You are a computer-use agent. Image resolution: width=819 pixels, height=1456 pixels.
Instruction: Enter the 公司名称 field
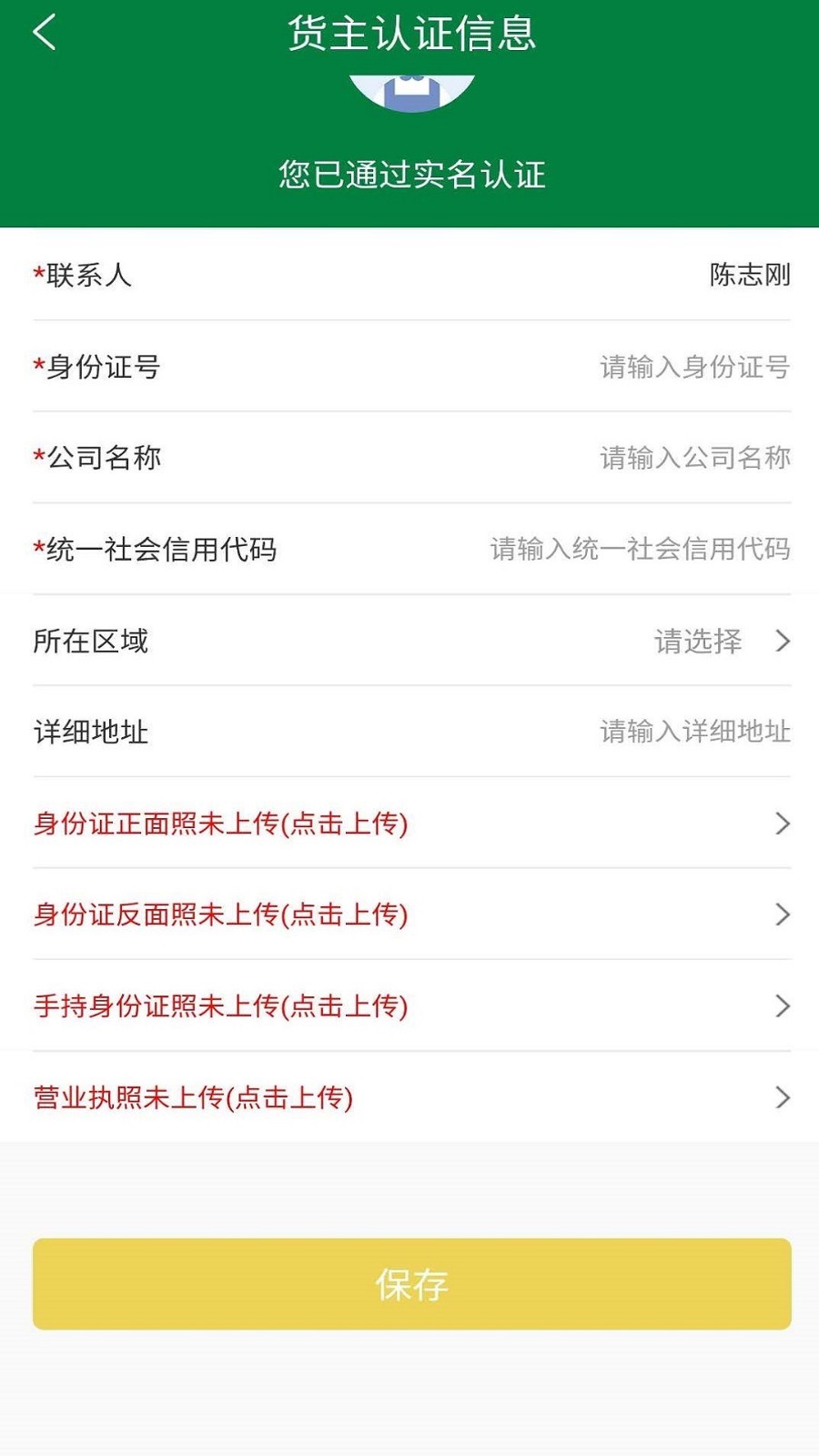point(411,458)
